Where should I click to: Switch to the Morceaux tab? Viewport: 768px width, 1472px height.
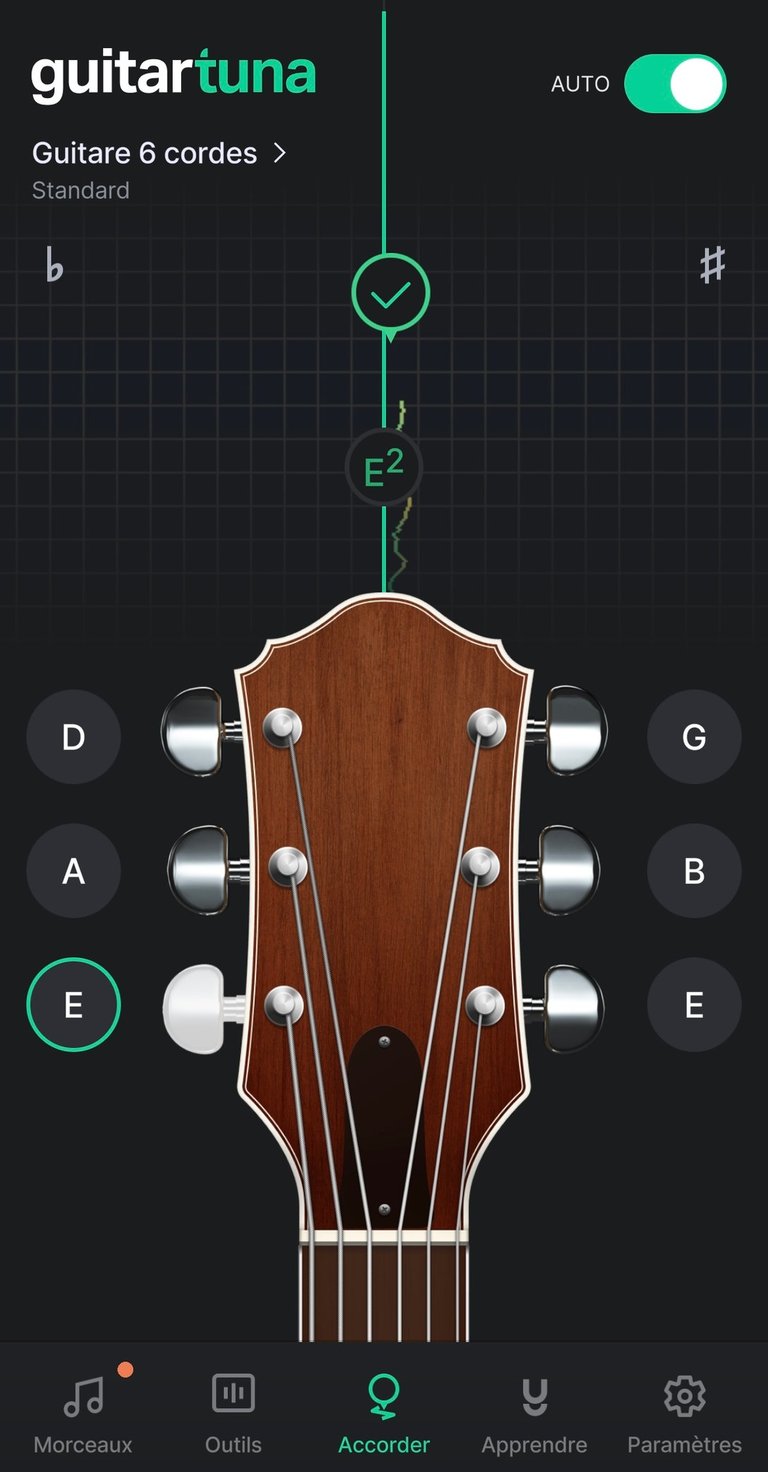[83, 1412]
